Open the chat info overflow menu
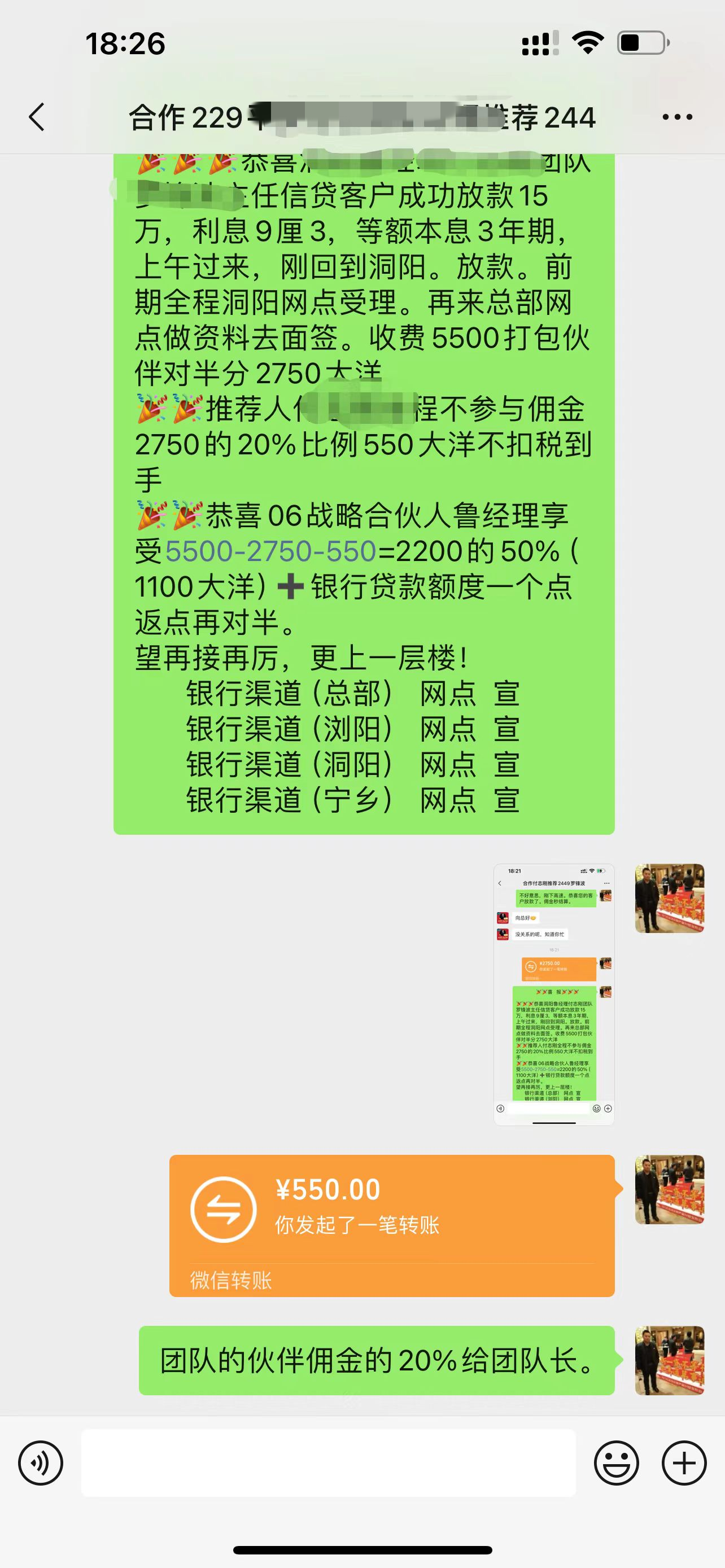 pyautogui.click(x=677, y=116)
